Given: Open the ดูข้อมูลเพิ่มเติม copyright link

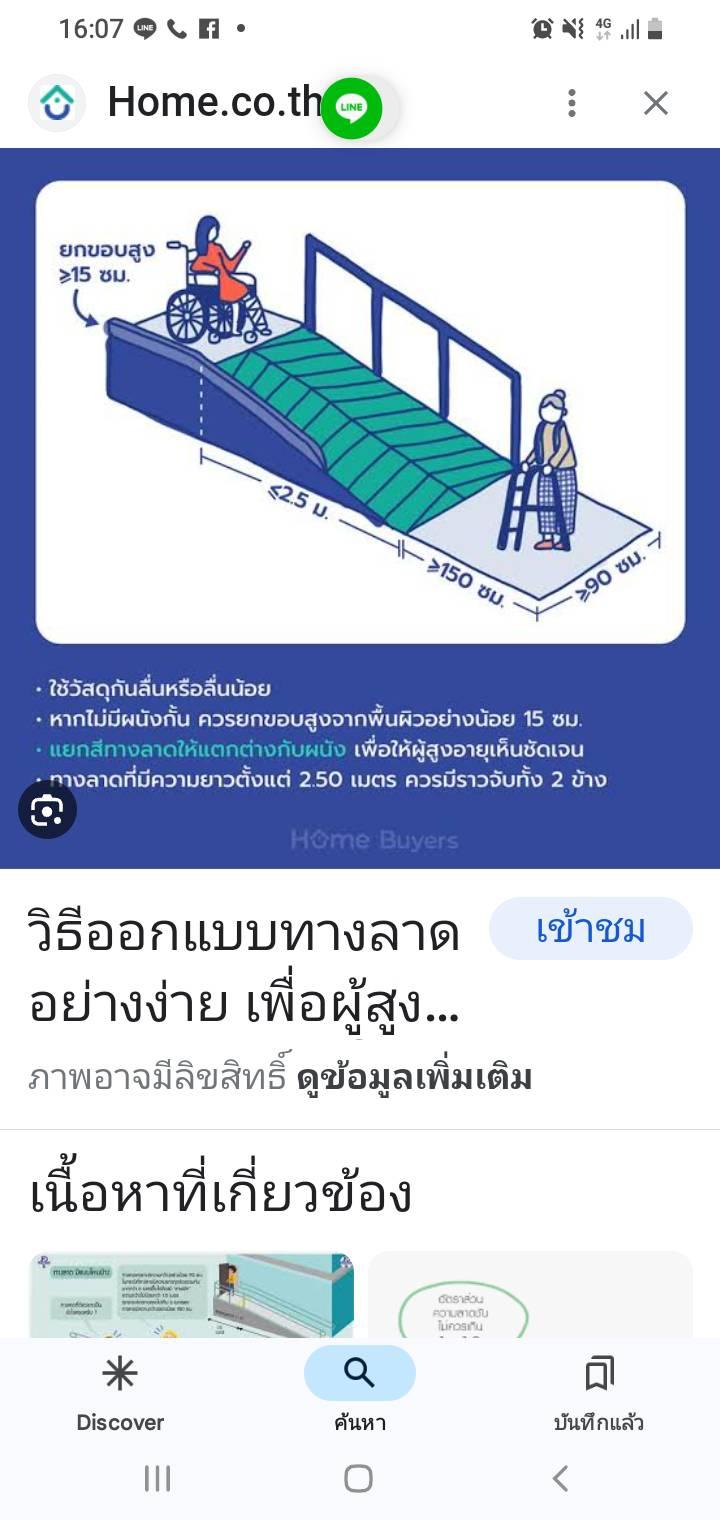Looking at the screenshot, I should (x=414, y=1078).
